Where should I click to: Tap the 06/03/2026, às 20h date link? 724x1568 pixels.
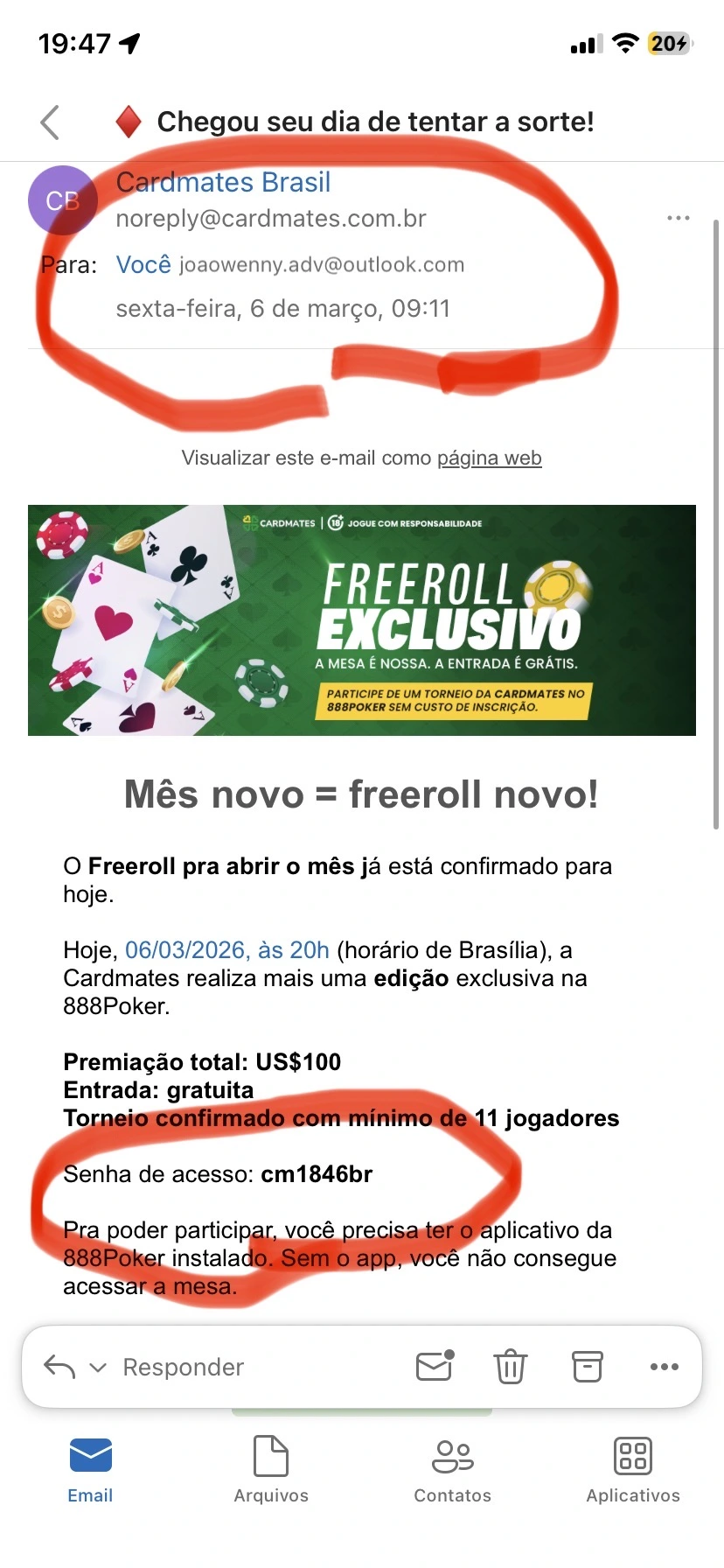click(226, 950)
